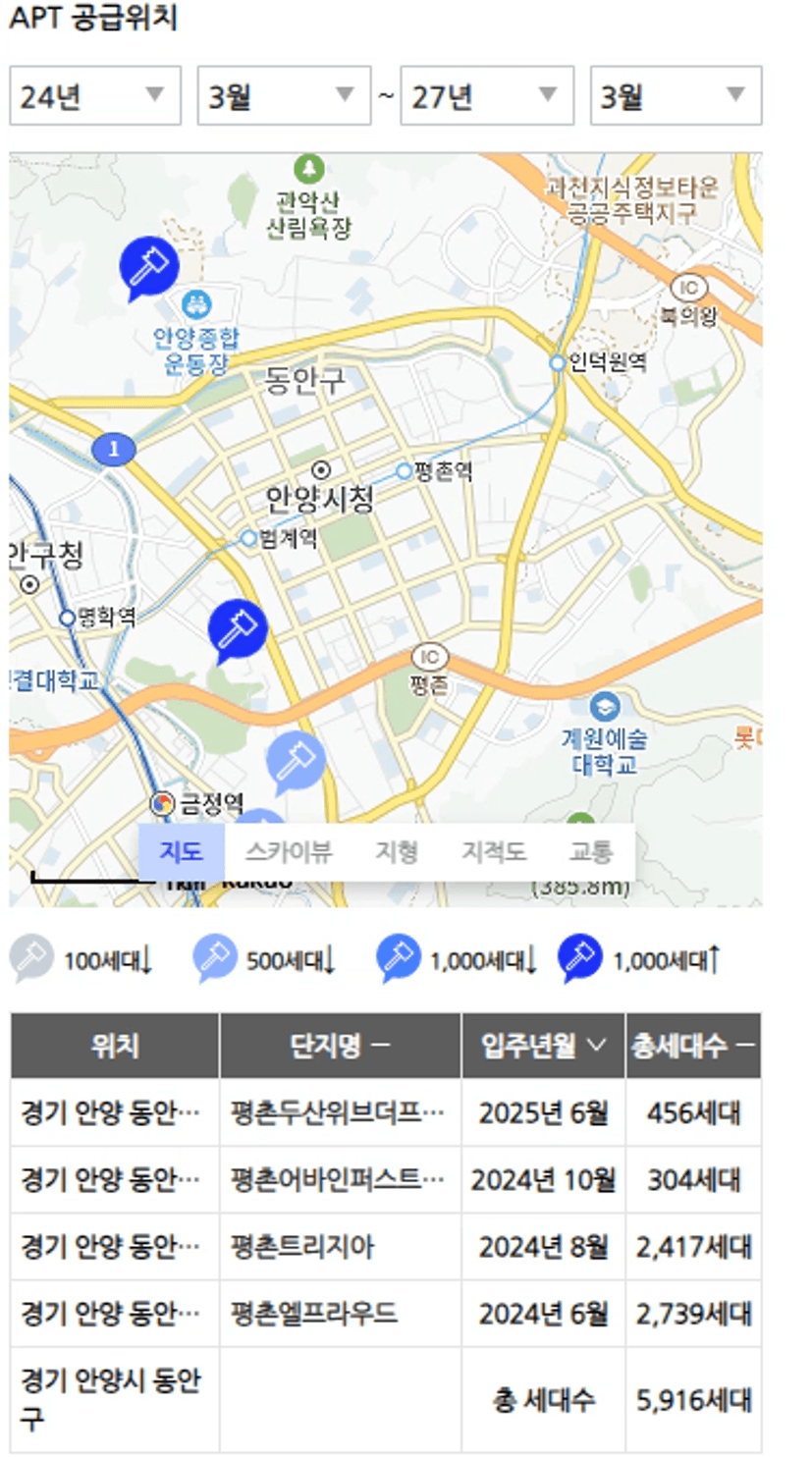
Task: Select the 지도 map view tab
Action: pyautogui.click(x=181, y=852)
